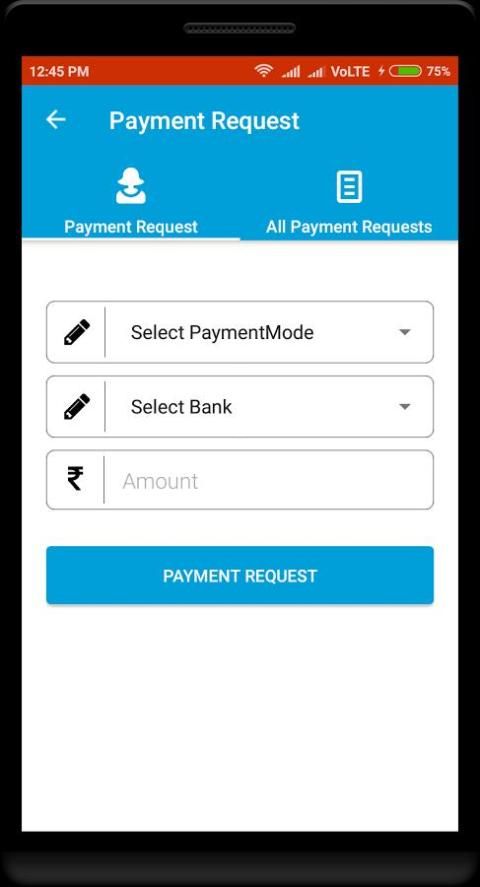This screenshot has width=480, height=887.
Task: Expand the Select PaymentMode dropdown
Action: 240,332
